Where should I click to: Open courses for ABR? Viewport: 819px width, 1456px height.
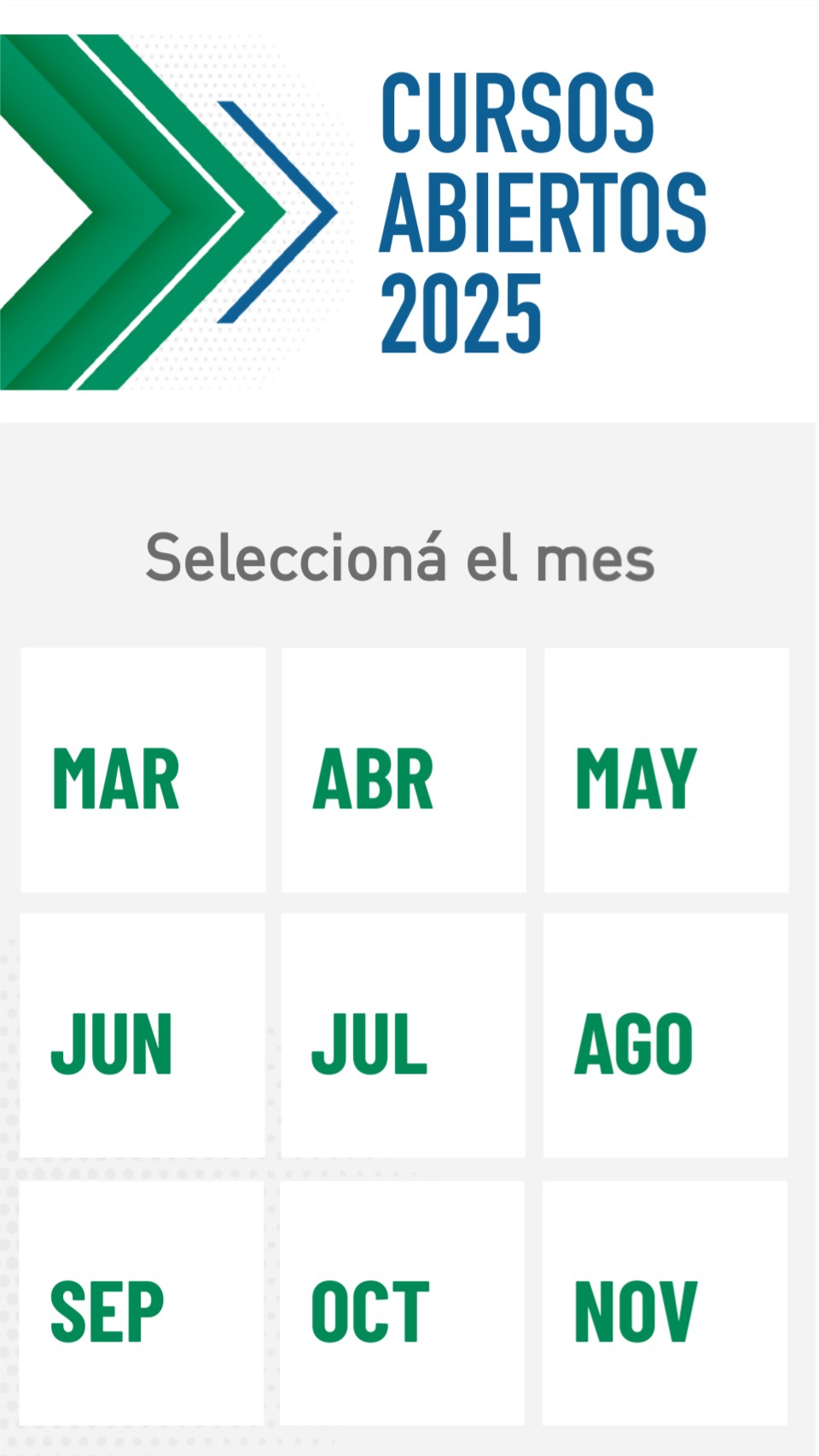click(x=404, y=771)
